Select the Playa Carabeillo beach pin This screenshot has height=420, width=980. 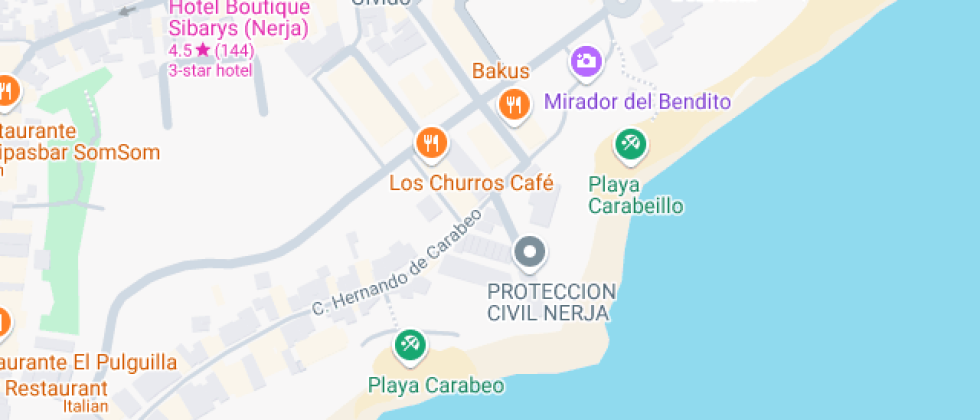[630, 146]
